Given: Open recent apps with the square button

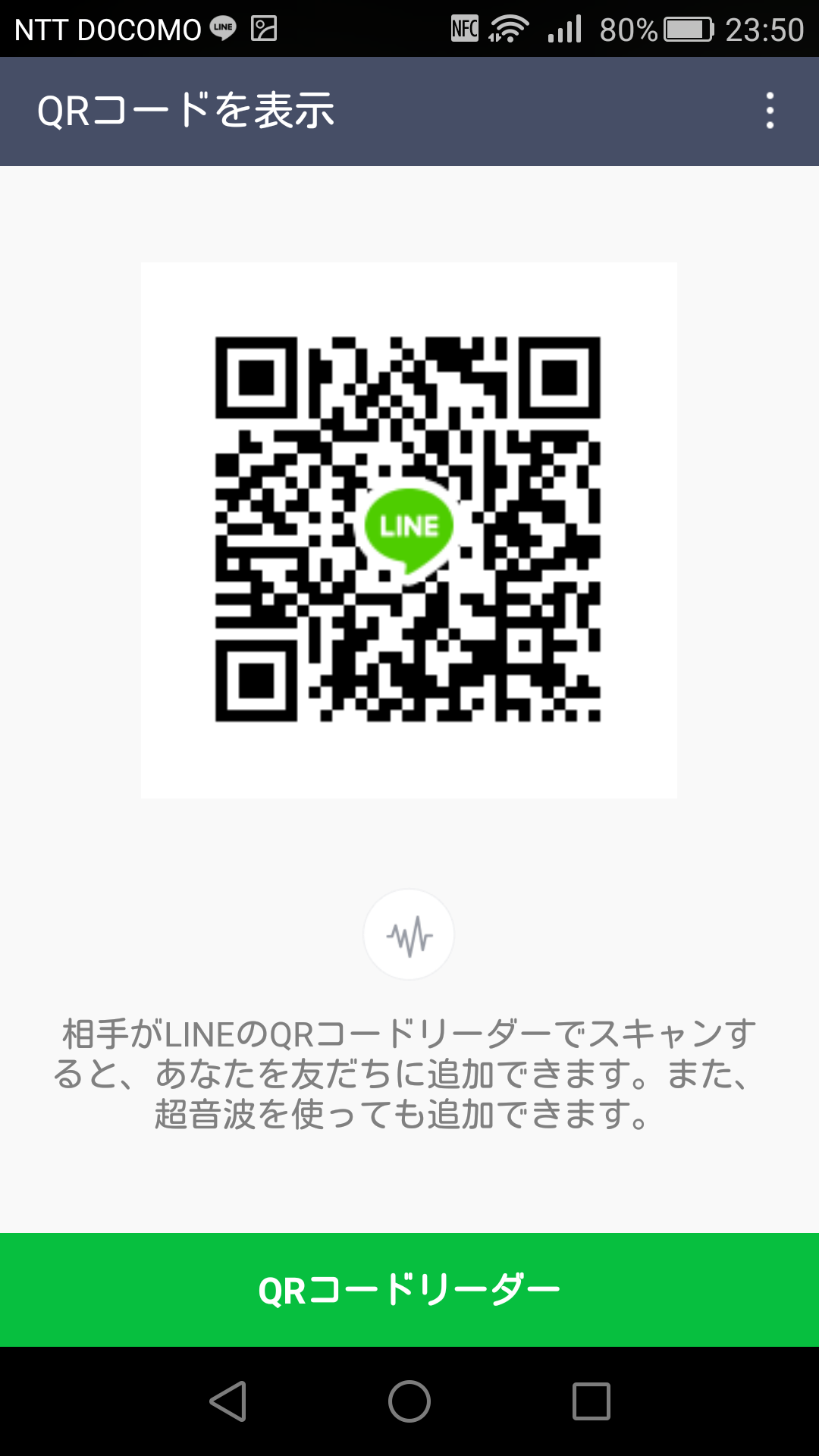Looking at the screenshot, I should [x=591, y=1401].
